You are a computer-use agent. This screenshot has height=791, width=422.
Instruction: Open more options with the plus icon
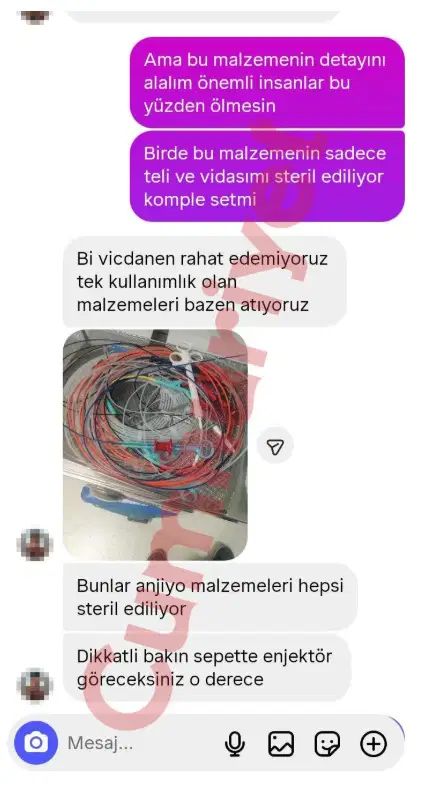click(374, 744)
